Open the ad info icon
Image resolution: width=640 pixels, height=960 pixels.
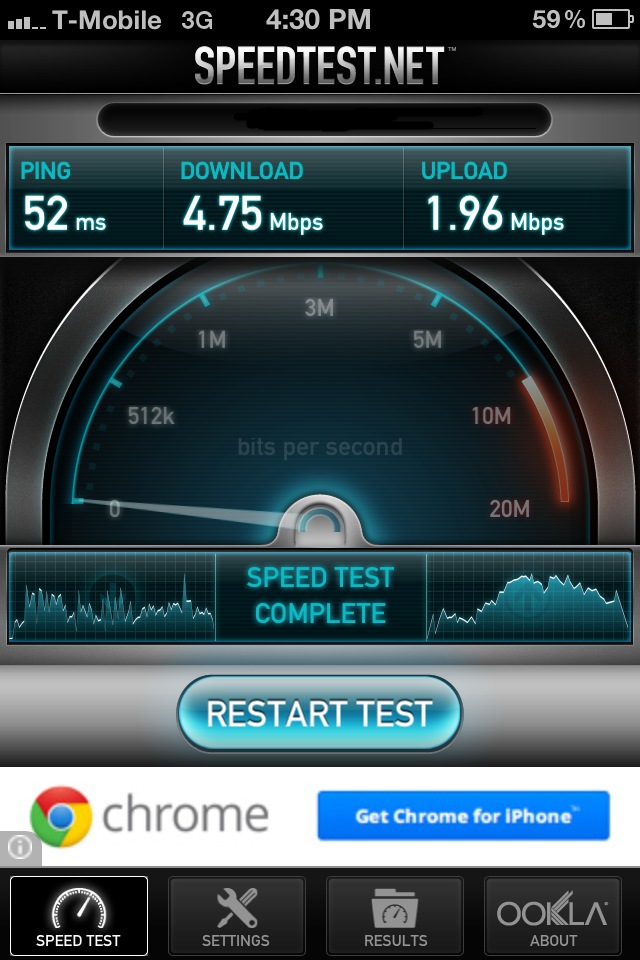[x=19, y=848]
